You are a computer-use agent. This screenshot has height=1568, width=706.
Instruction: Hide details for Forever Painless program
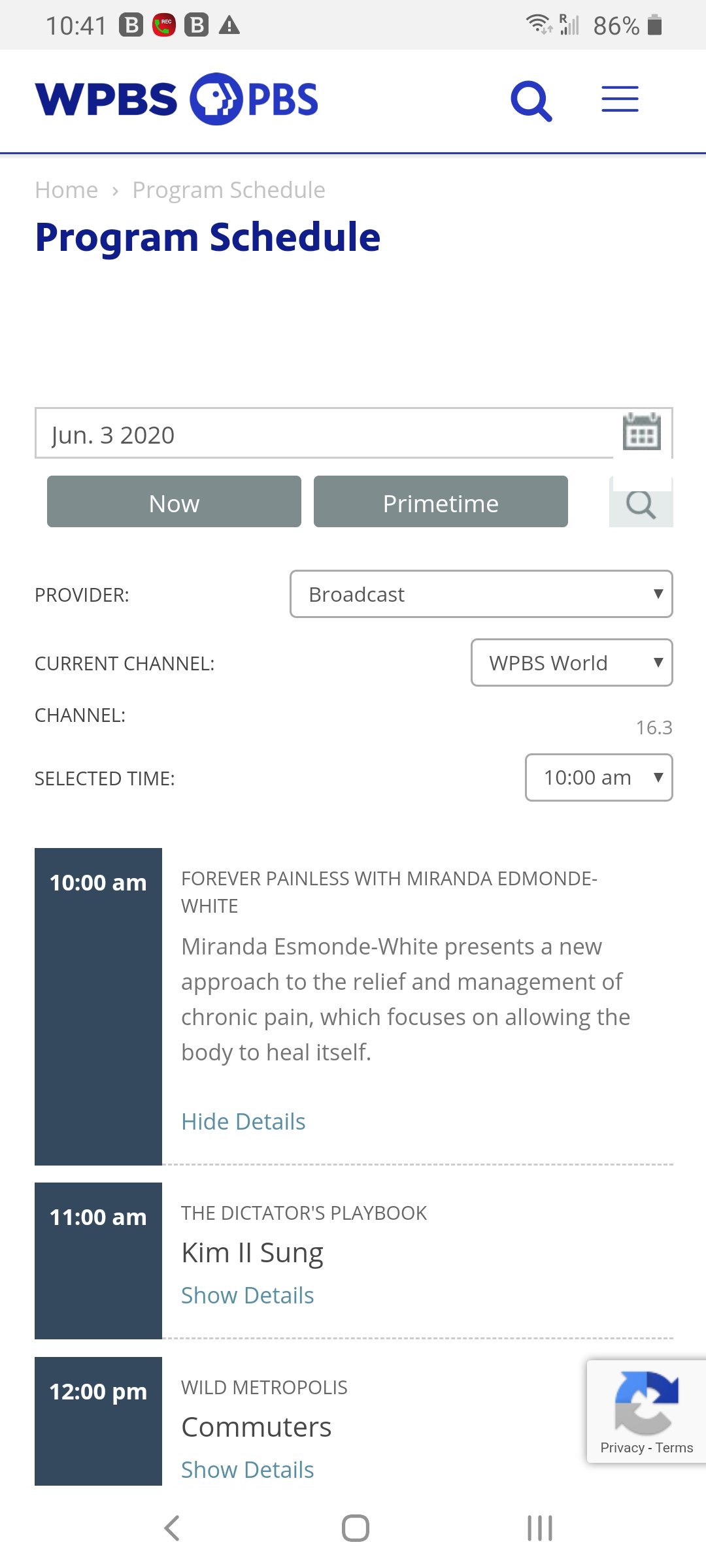(243, 1122)
